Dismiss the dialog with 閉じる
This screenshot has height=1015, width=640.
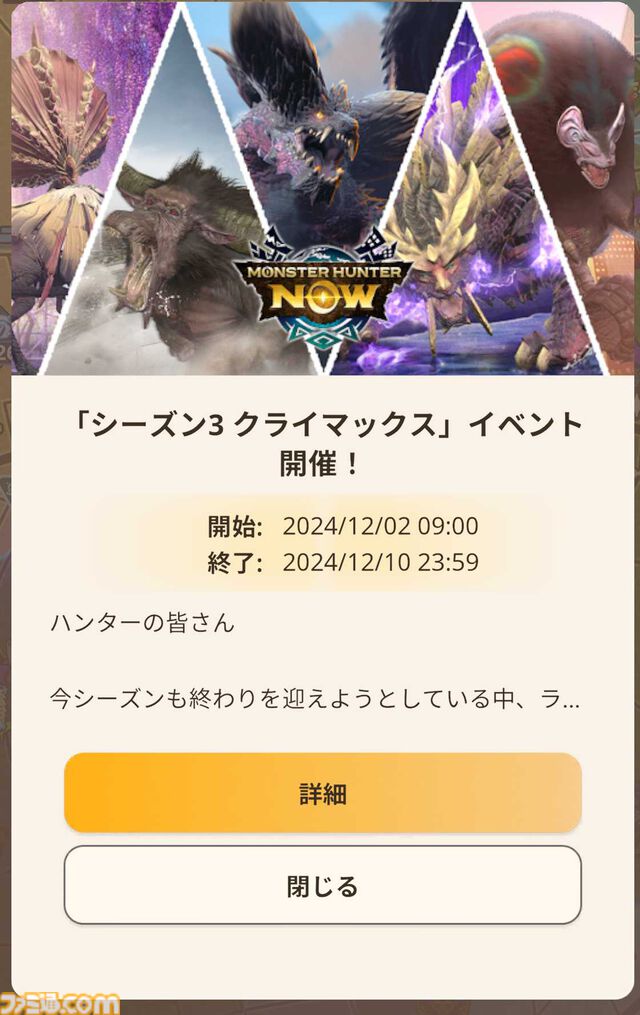pos(322,885)
